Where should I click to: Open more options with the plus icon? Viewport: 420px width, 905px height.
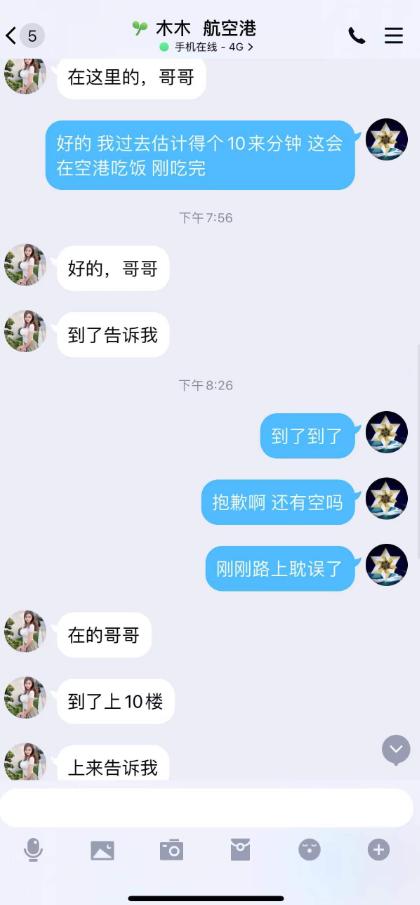coord(378,850)
